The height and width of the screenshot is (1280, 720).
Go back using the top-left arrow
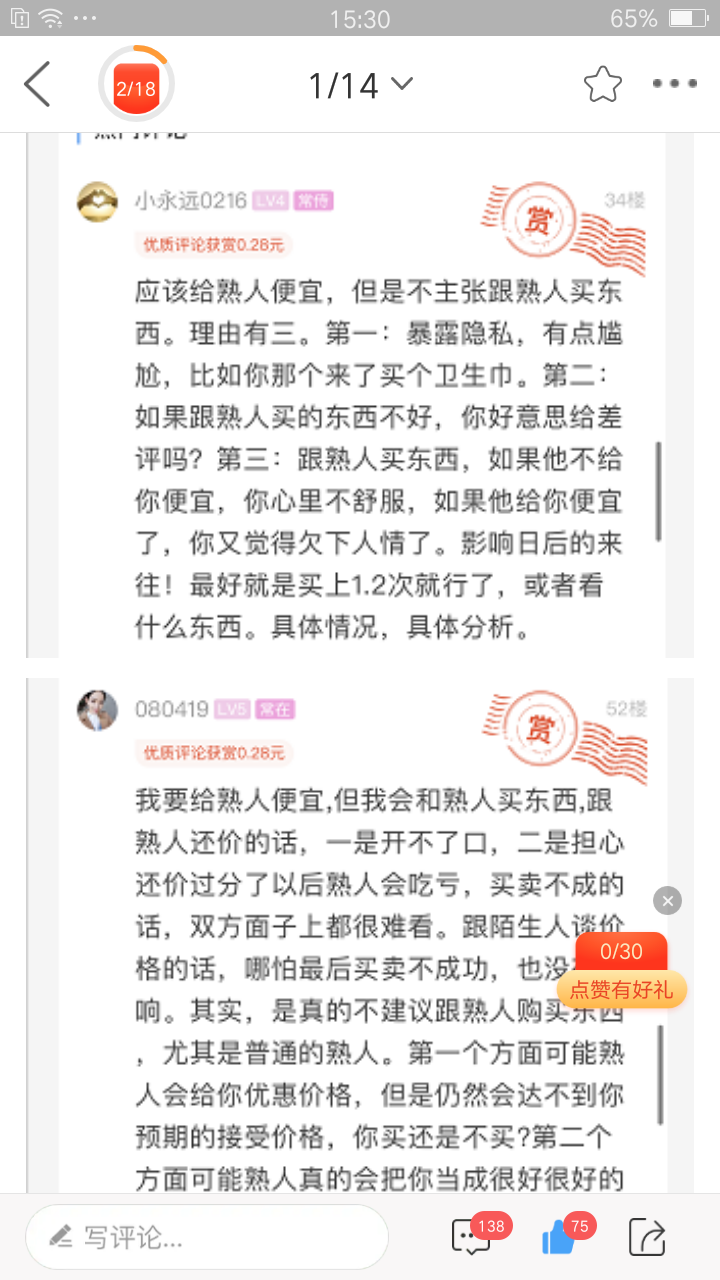click(x=38, y=85)
